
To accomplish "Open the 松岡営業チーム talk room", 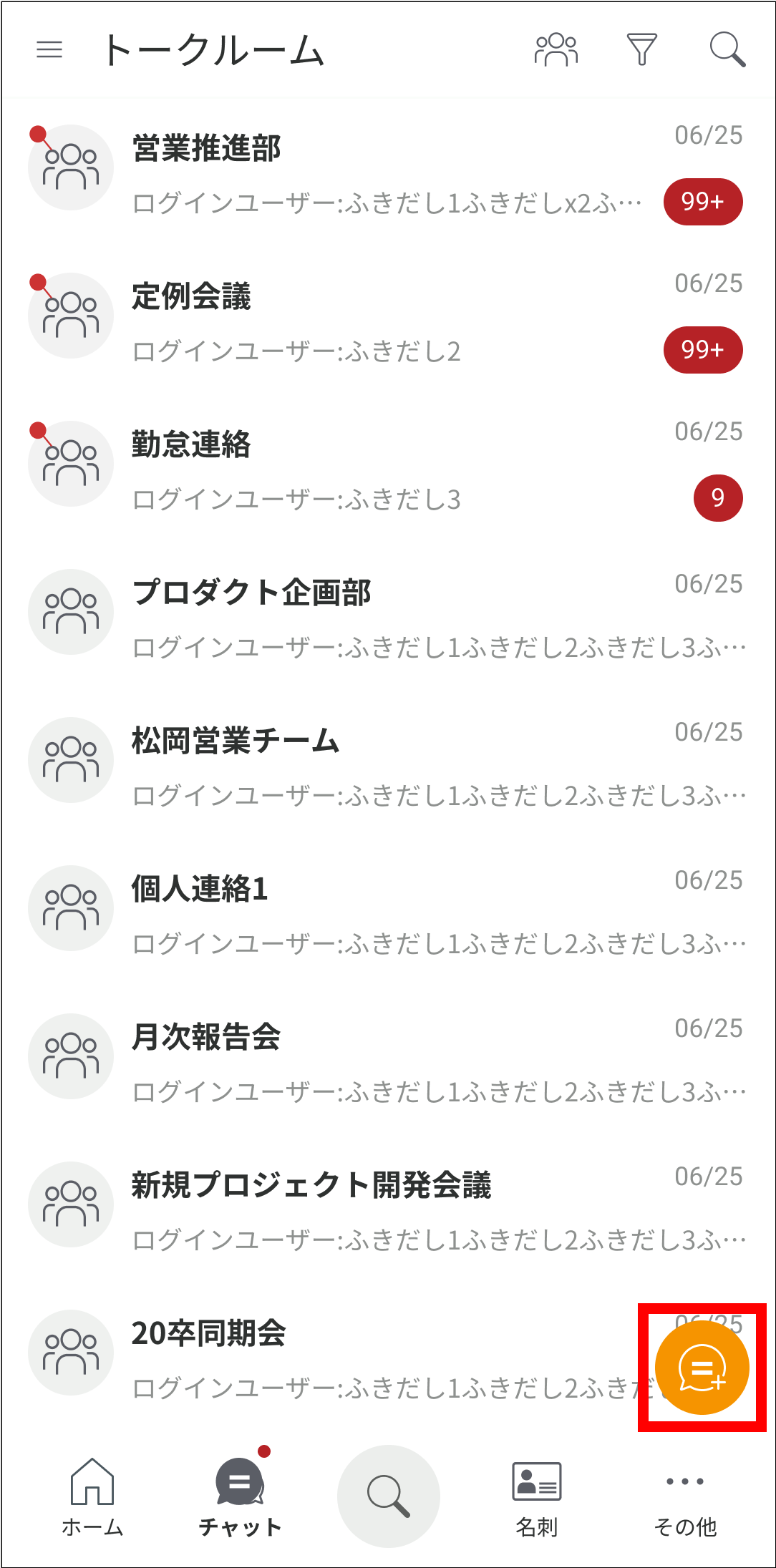I will point(388,762).
